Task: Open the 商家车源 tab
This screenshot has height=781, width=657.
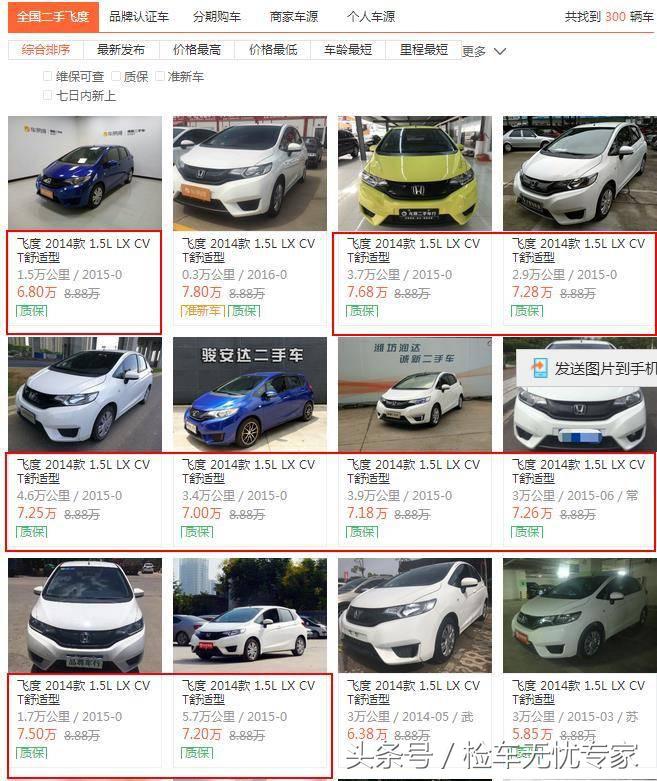Action: point(294,17)
